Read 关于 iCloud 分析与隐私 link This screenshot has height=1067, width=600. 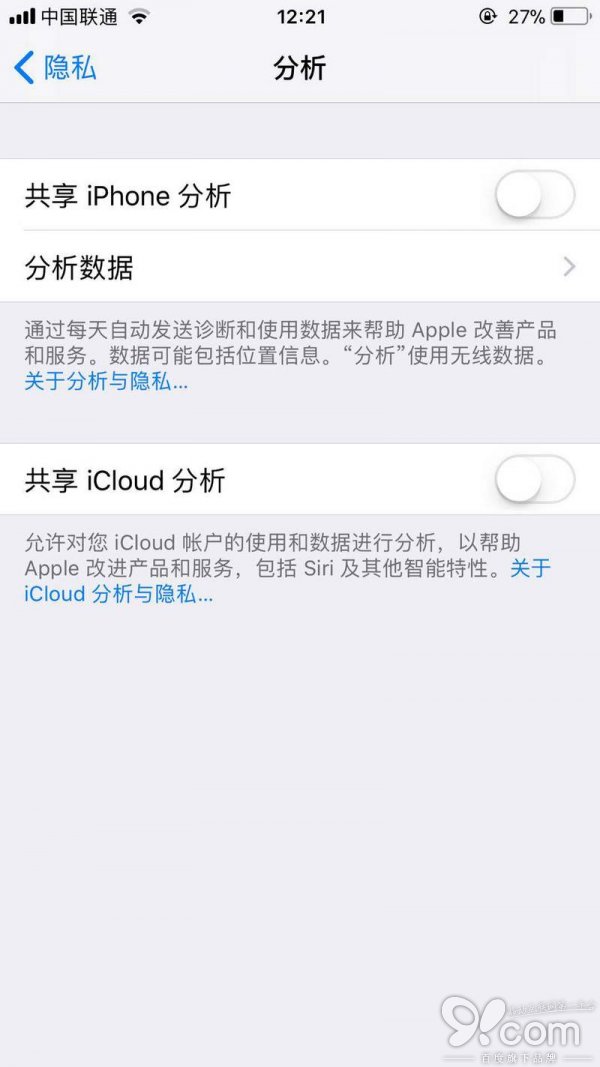(118, 593)
